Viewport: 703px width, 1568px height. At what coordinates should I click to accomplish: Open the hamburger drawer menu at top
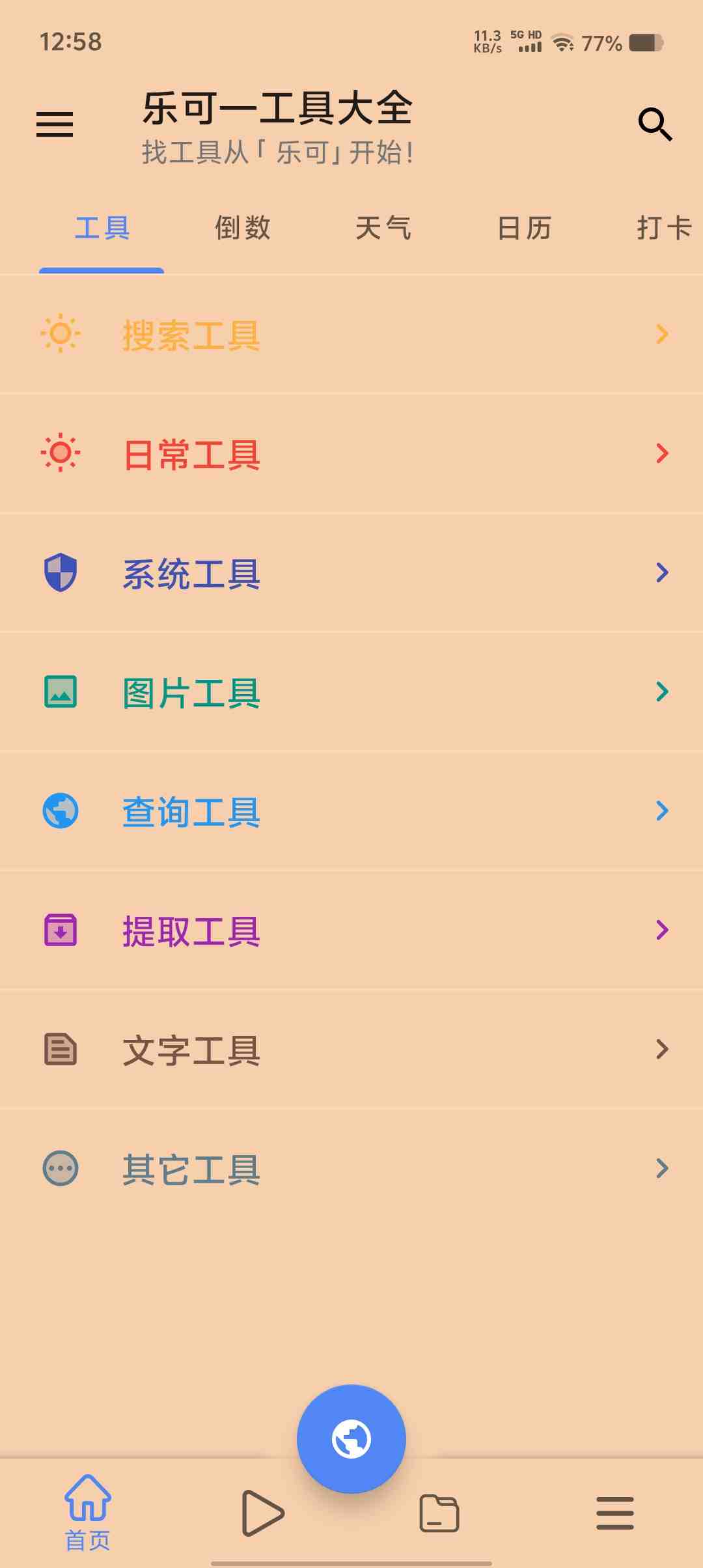[55, 124]
